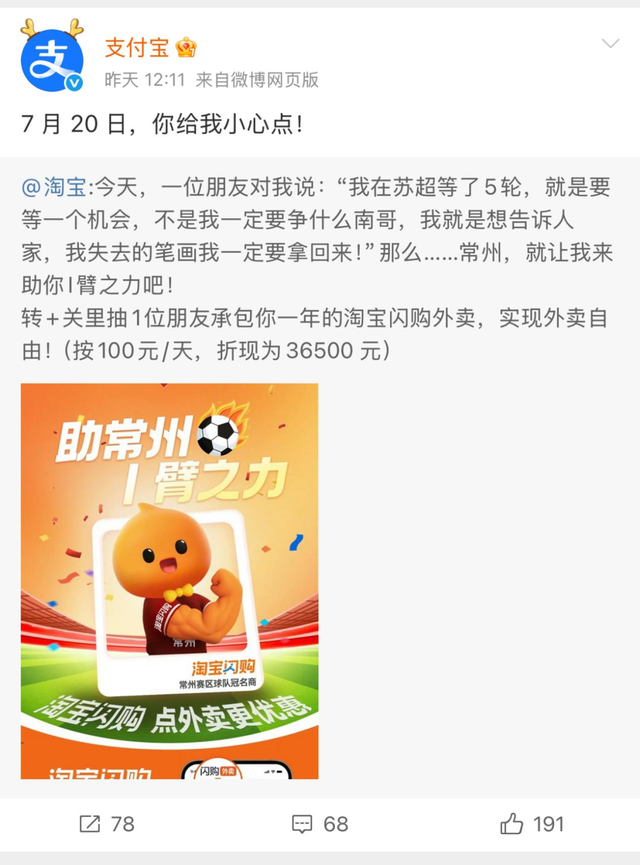Viewport: 640px width, 865px height.
Task: Open the 支付宝 username link
Action: (137, 47)
